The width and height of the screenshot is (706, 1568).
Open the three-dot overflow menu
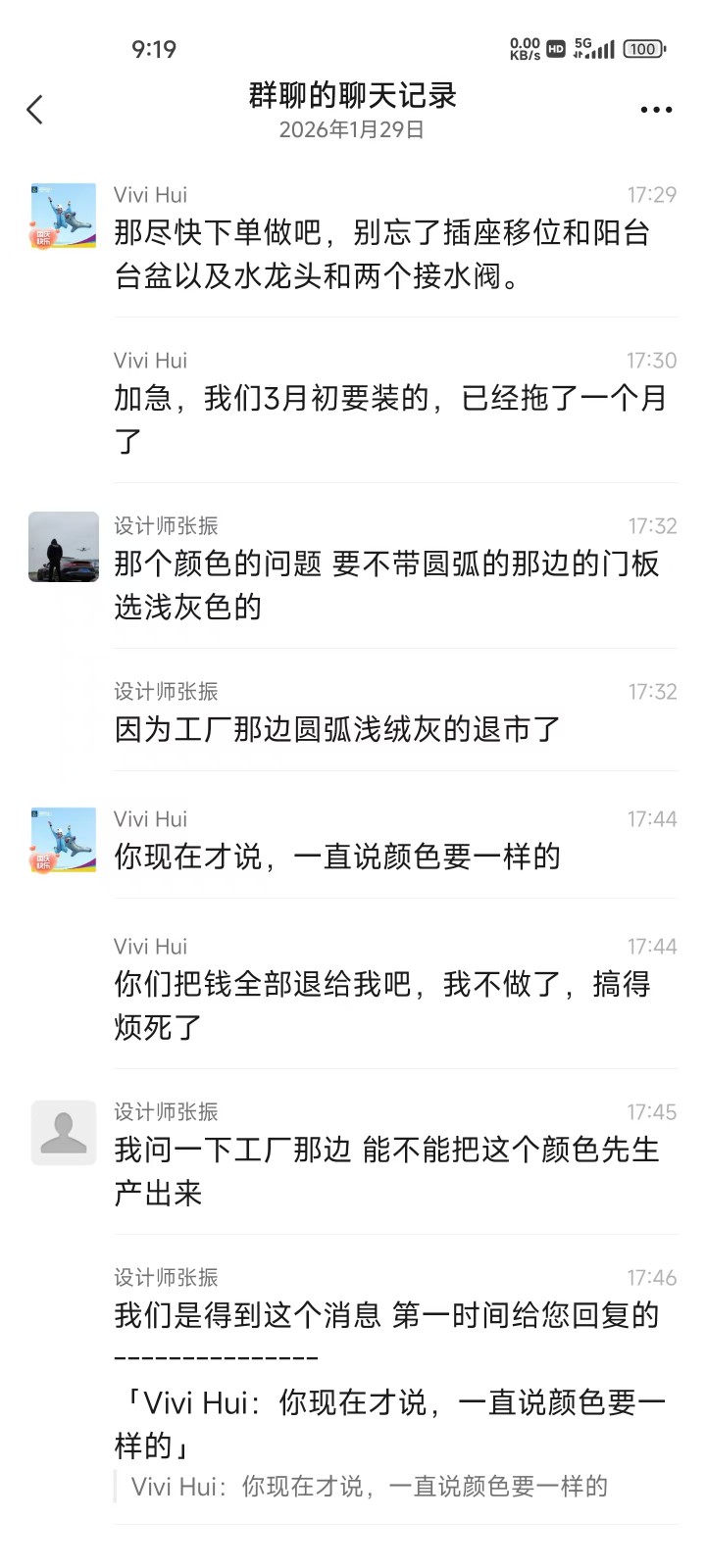point(655,110)
